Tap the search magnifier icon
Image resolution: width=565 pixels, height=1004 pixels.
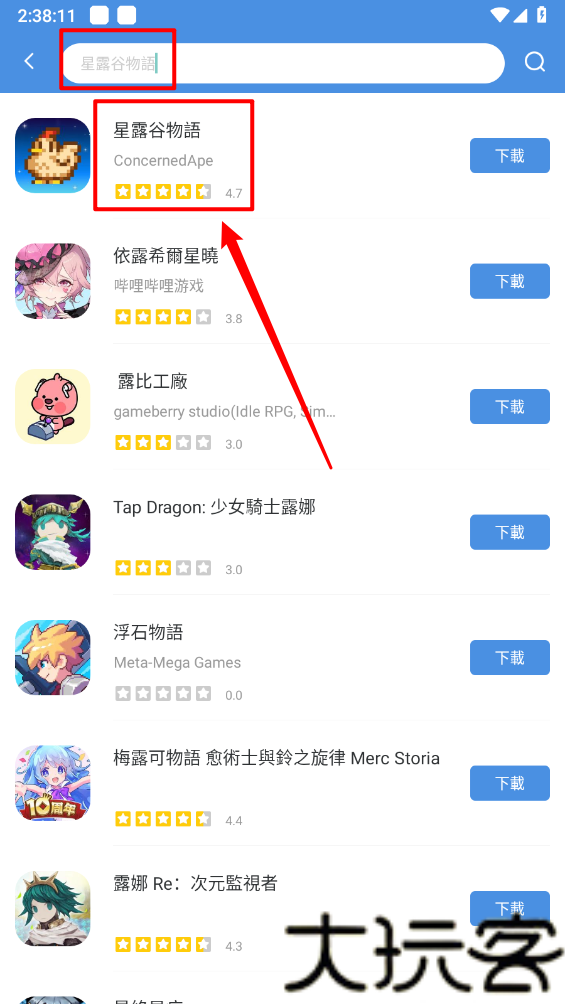pos(534,62)
